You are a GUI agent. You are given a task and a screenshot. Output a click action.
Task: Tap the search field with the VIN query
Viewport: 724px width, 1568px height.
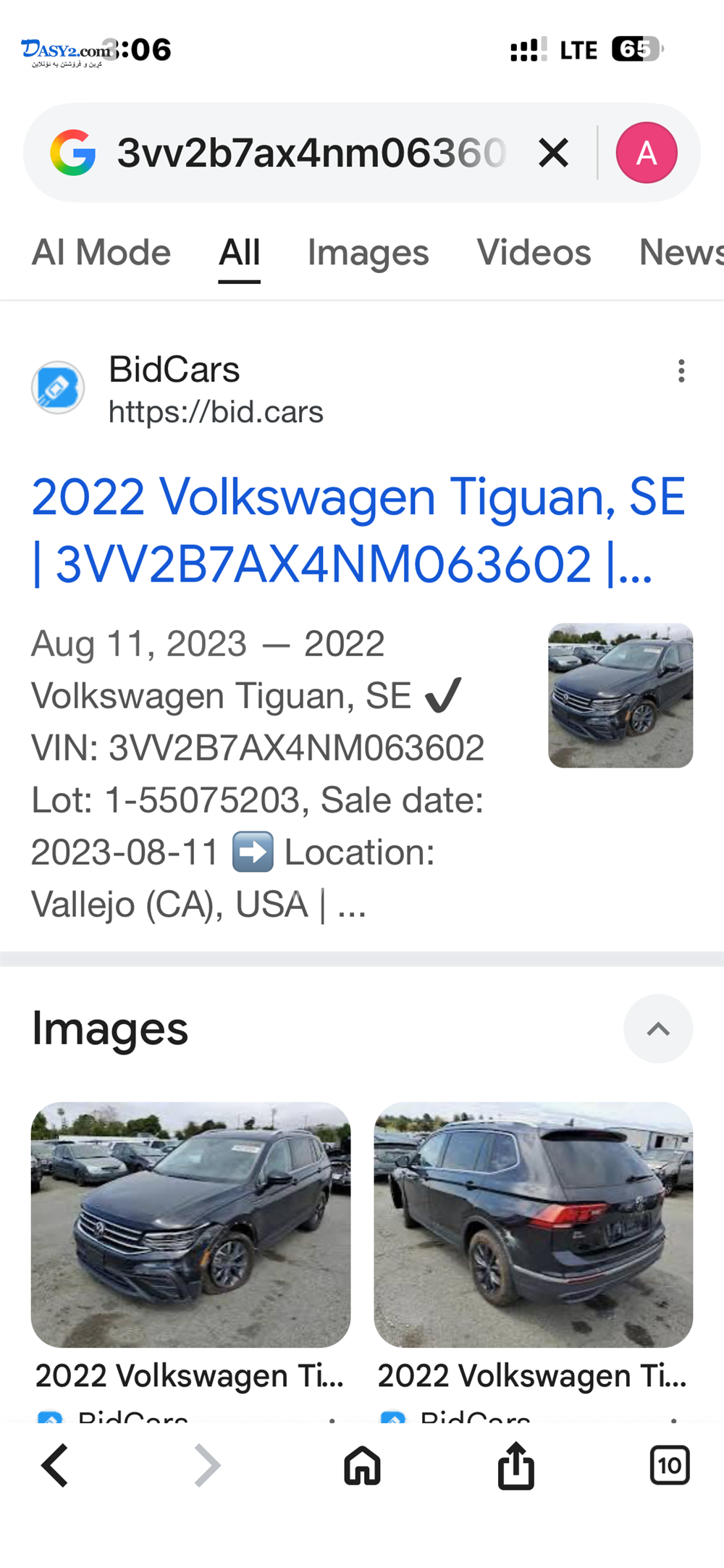[x=311, y=153]
